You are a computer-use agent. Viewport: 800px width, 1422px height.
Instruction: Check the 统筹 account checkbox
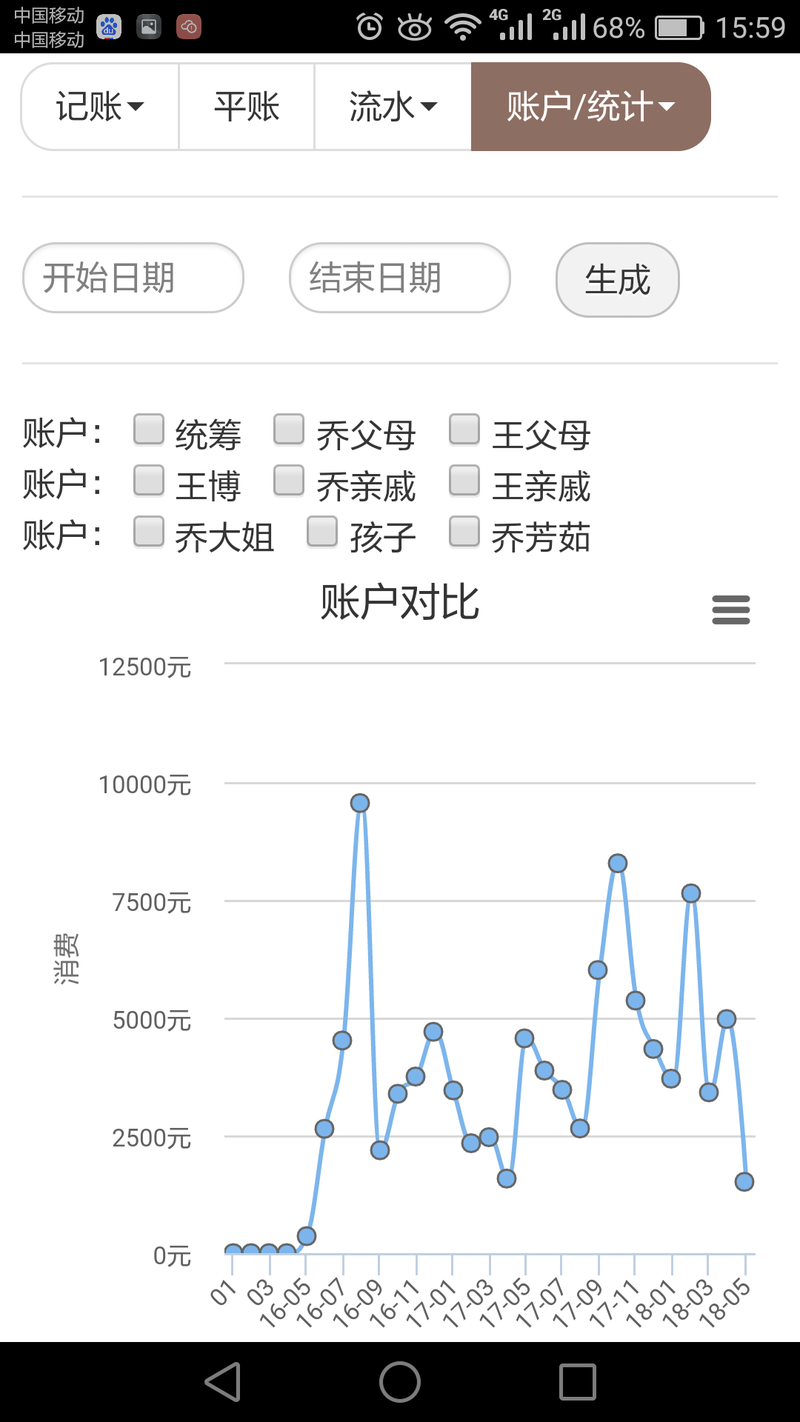coord(149,430)
